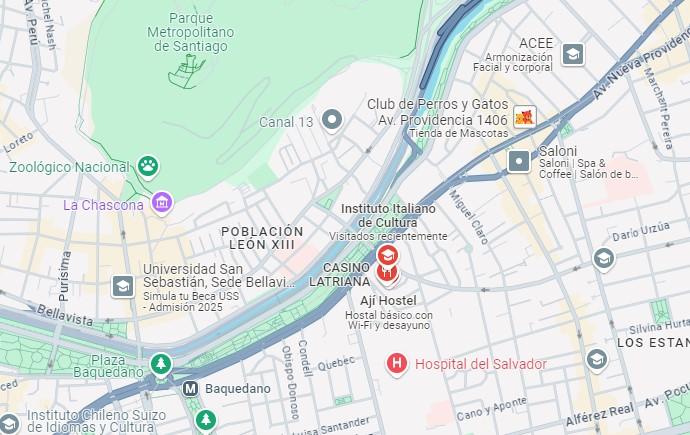Select the Plaza Baquedano park pin
Viewport: 690px width, 435px height.
pos(160,365)
